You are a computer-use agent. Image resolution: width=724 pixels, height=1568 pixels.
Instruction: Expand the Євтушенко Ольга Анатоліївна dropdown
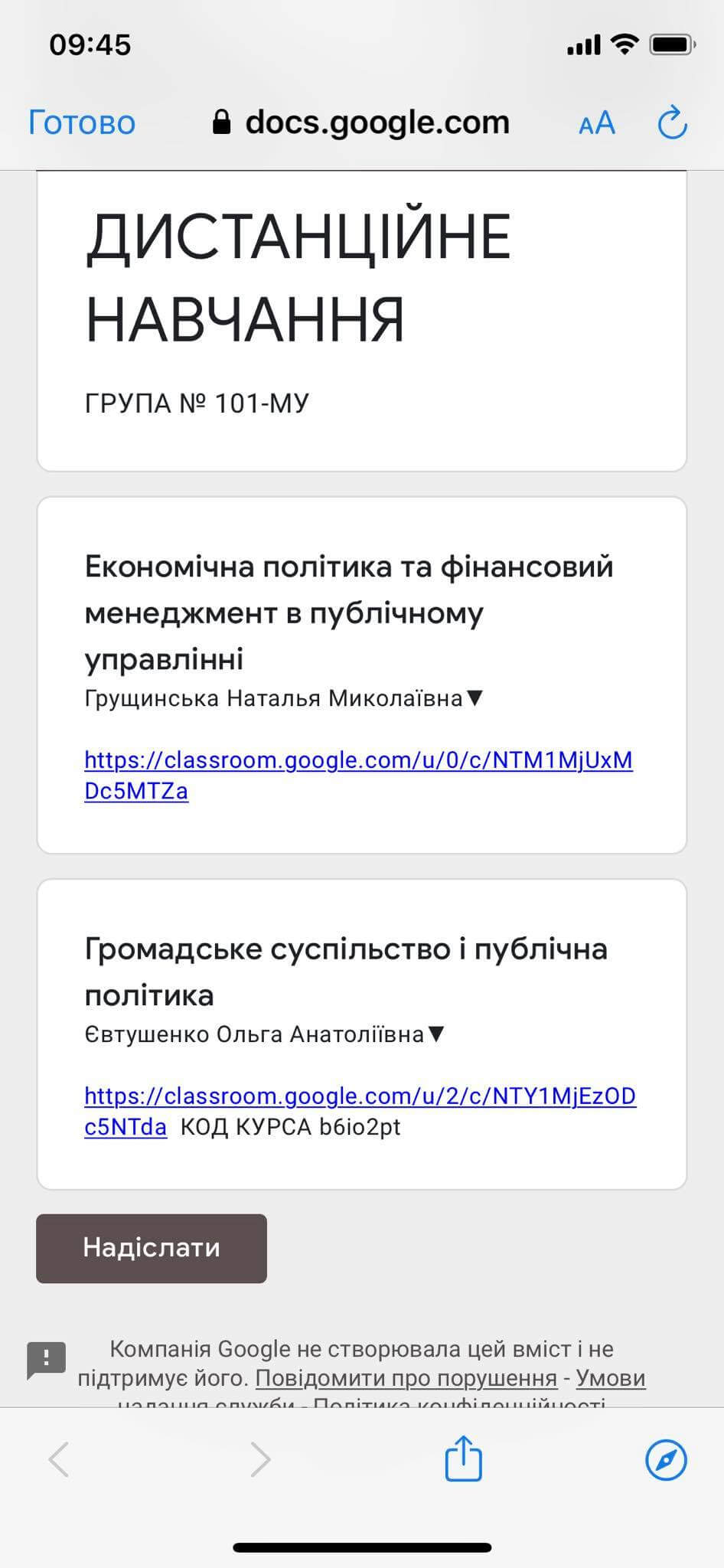pos(436,1034)
